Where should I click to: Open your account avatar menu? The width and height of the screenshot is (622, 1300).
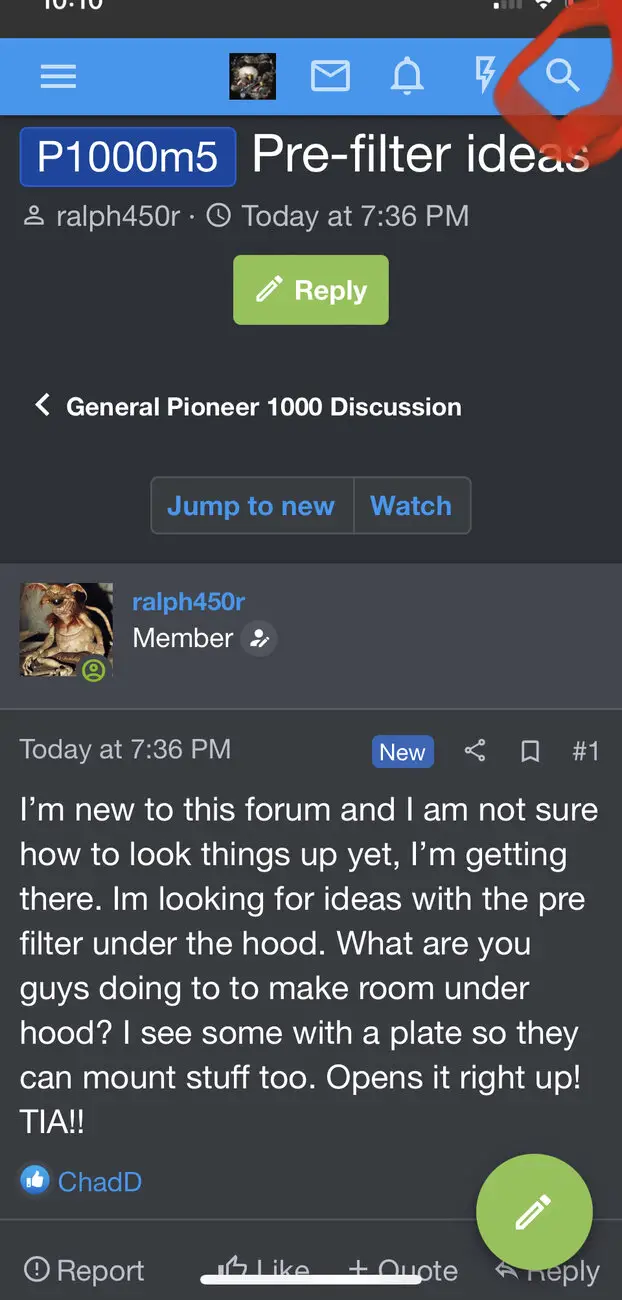[x=252, y=76]
